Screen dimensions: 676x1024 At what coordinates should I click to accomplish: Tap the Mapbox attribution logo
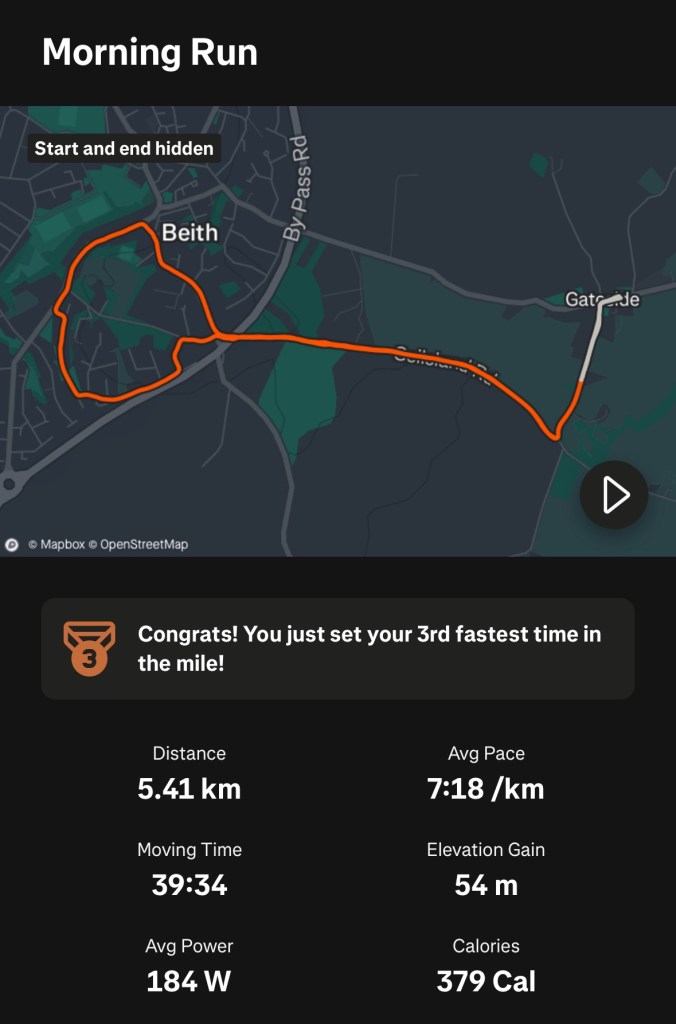pyautogui.click(x=12, y=545)
